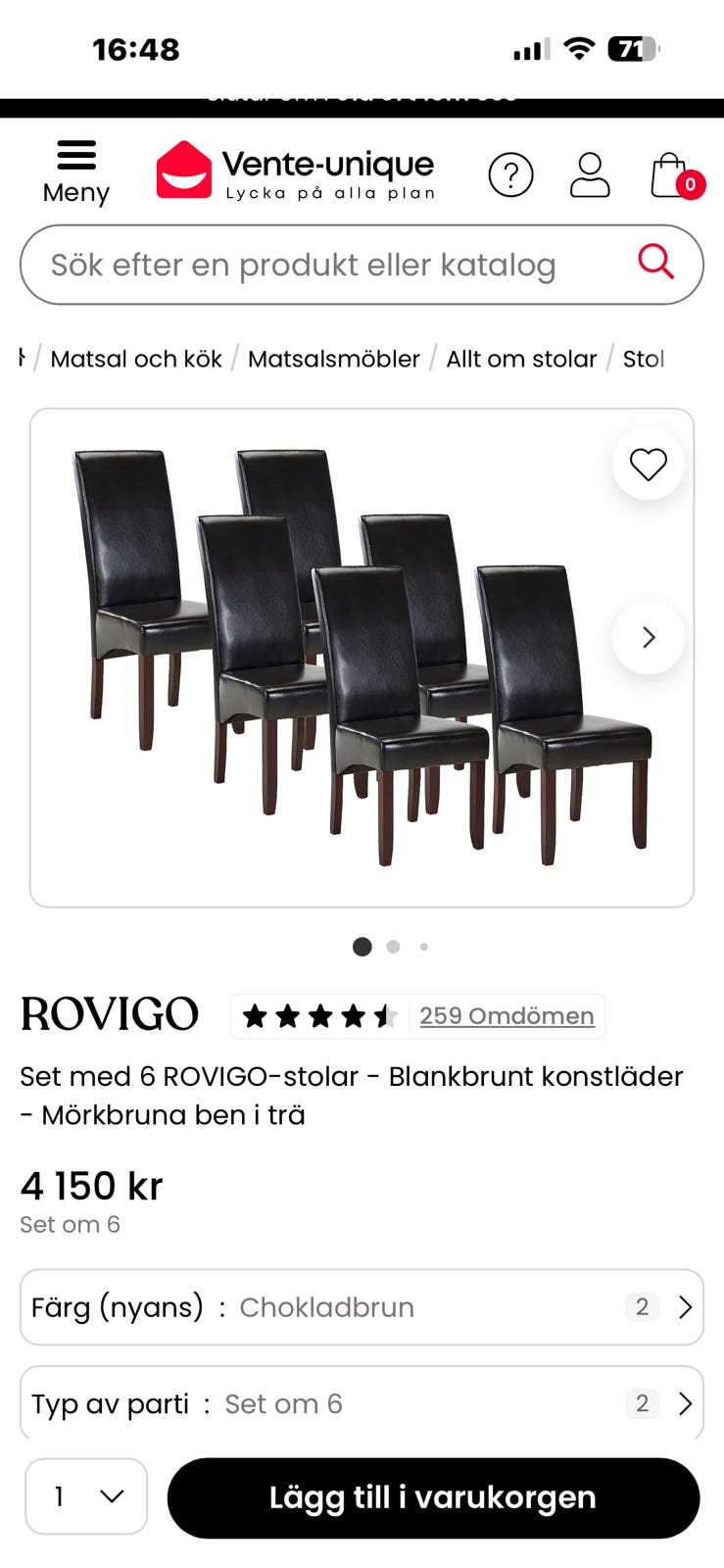
Task: Click the next image arrow
Action: (x=648, y=637)
